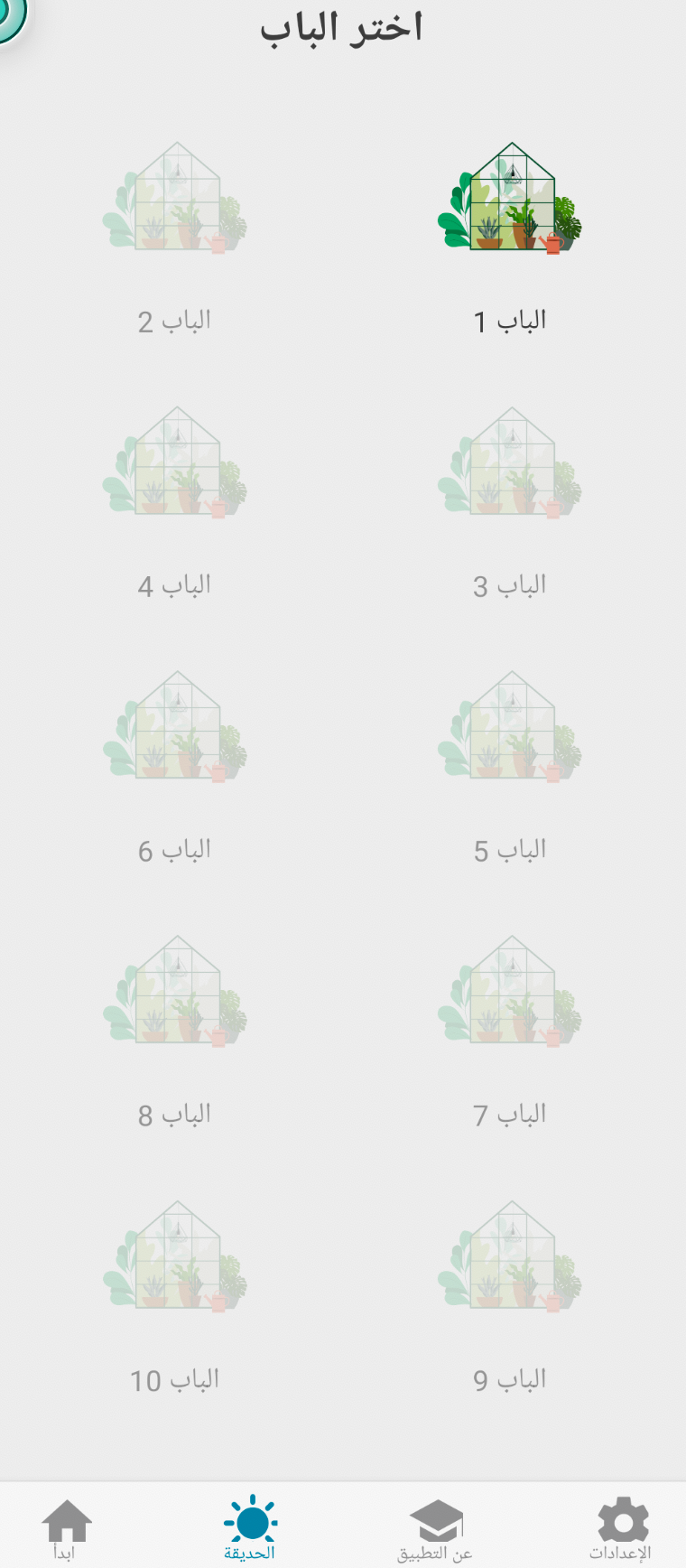
Task: Tap the الباب 9 greenhouse tile
Action: click(x=510, y=1257)
